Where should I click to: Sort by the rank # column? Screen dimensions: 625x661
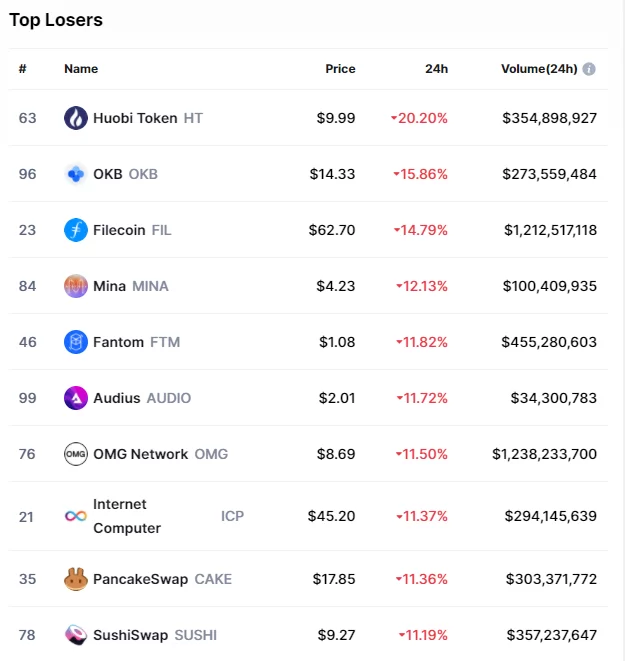[22, 69]
